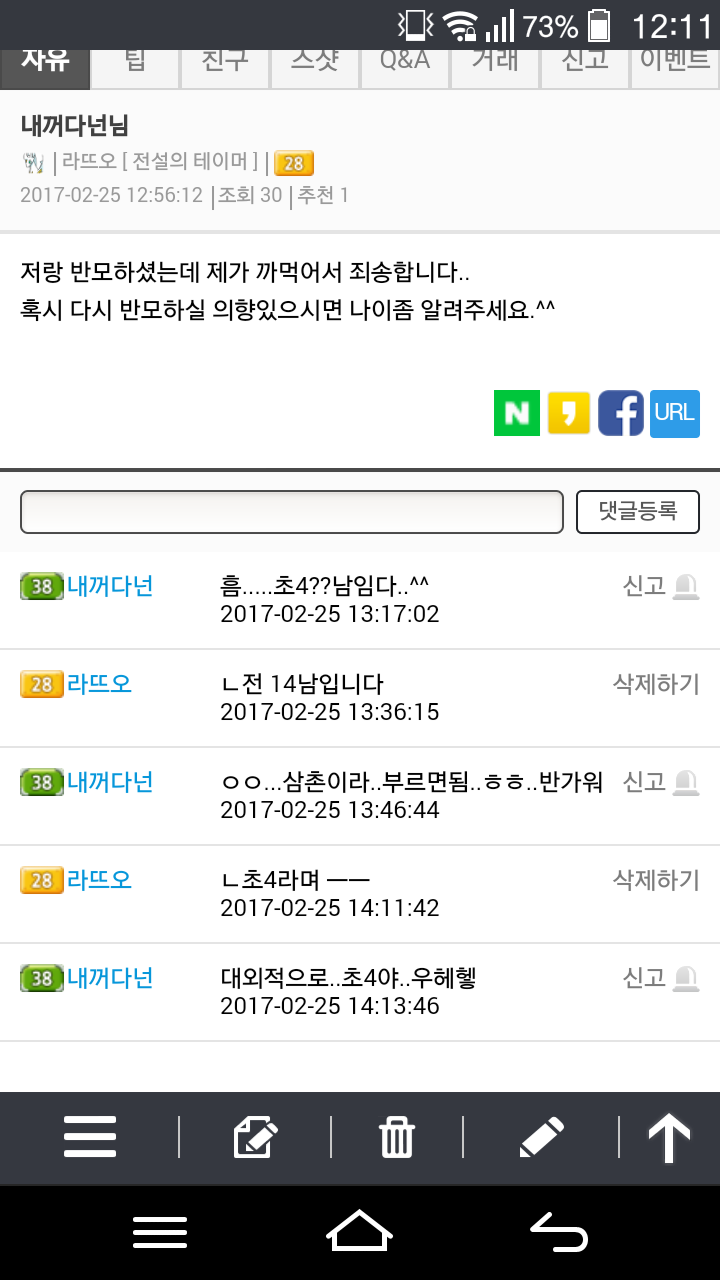Screen dimensions: 720x1280
Task: Copy the post URL
Action: (x=674, y=413)
